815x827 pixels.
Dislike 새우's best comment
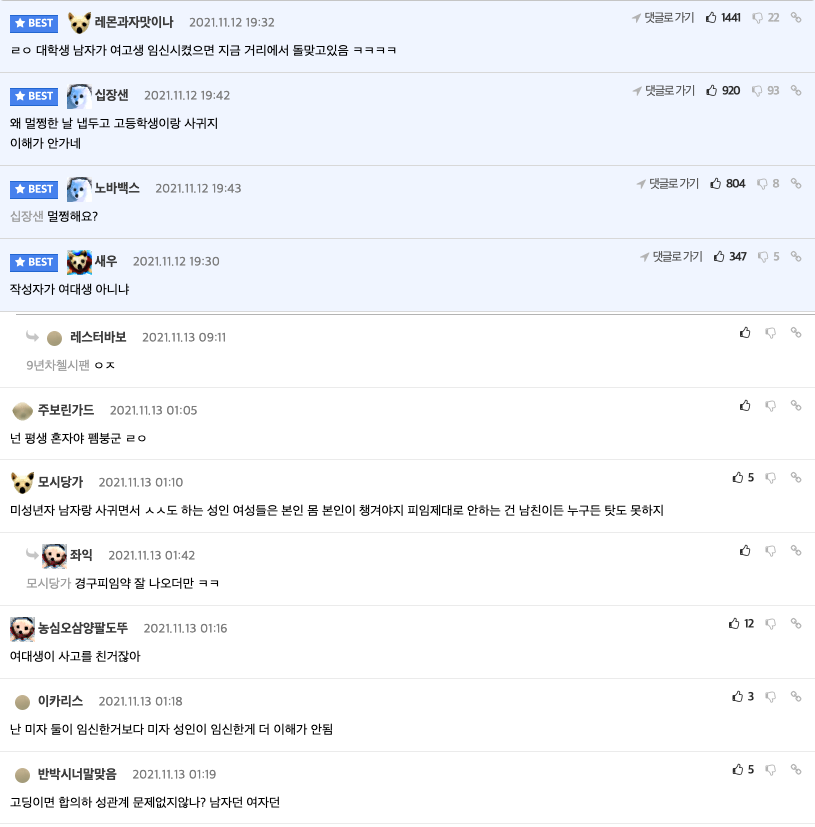[764, 257]
